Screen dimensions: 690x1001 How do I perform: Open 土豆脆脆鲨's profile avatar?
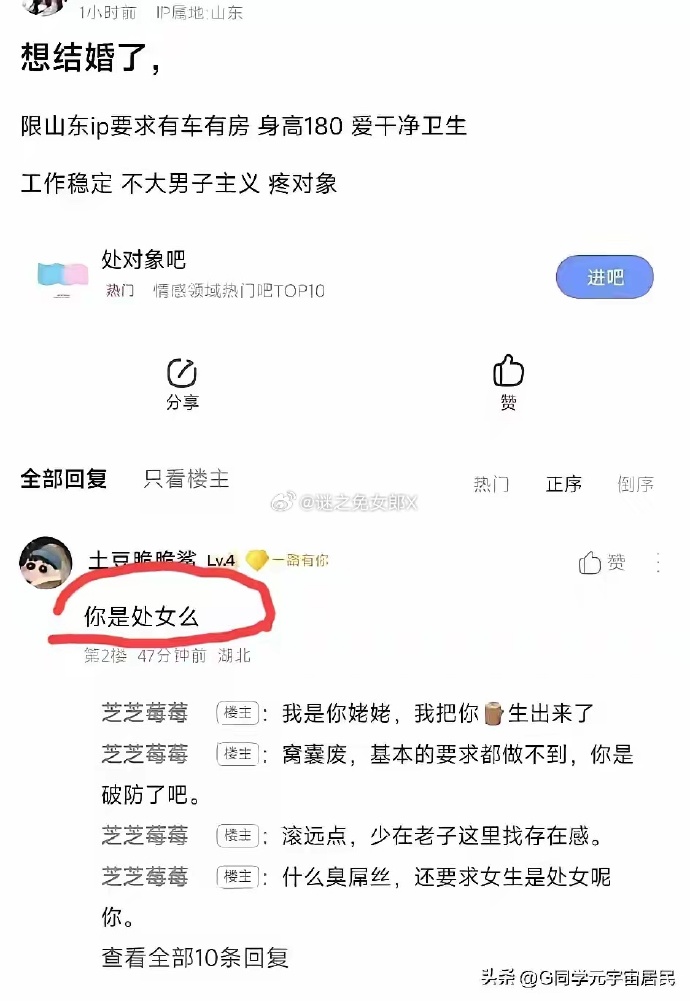[x=46, y=563]
